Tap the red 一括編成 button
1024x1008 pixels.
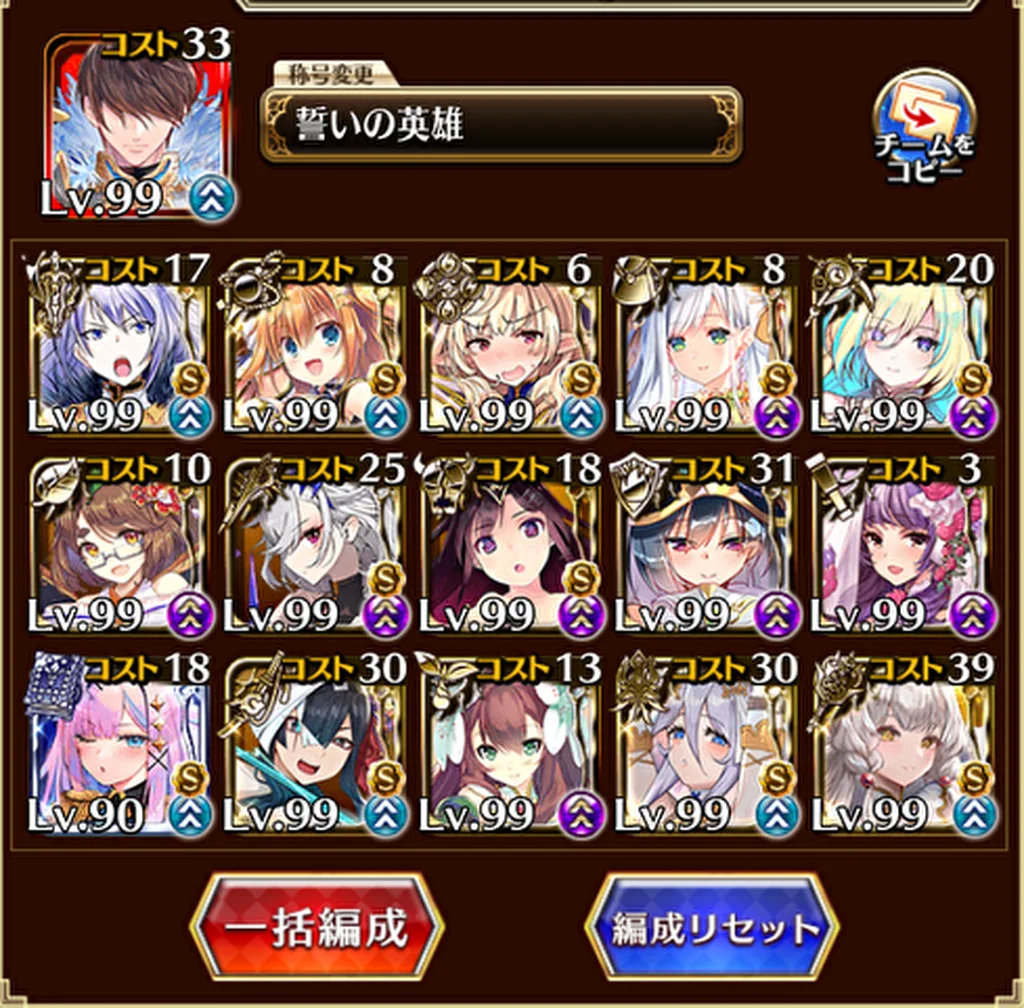[316, 929]
